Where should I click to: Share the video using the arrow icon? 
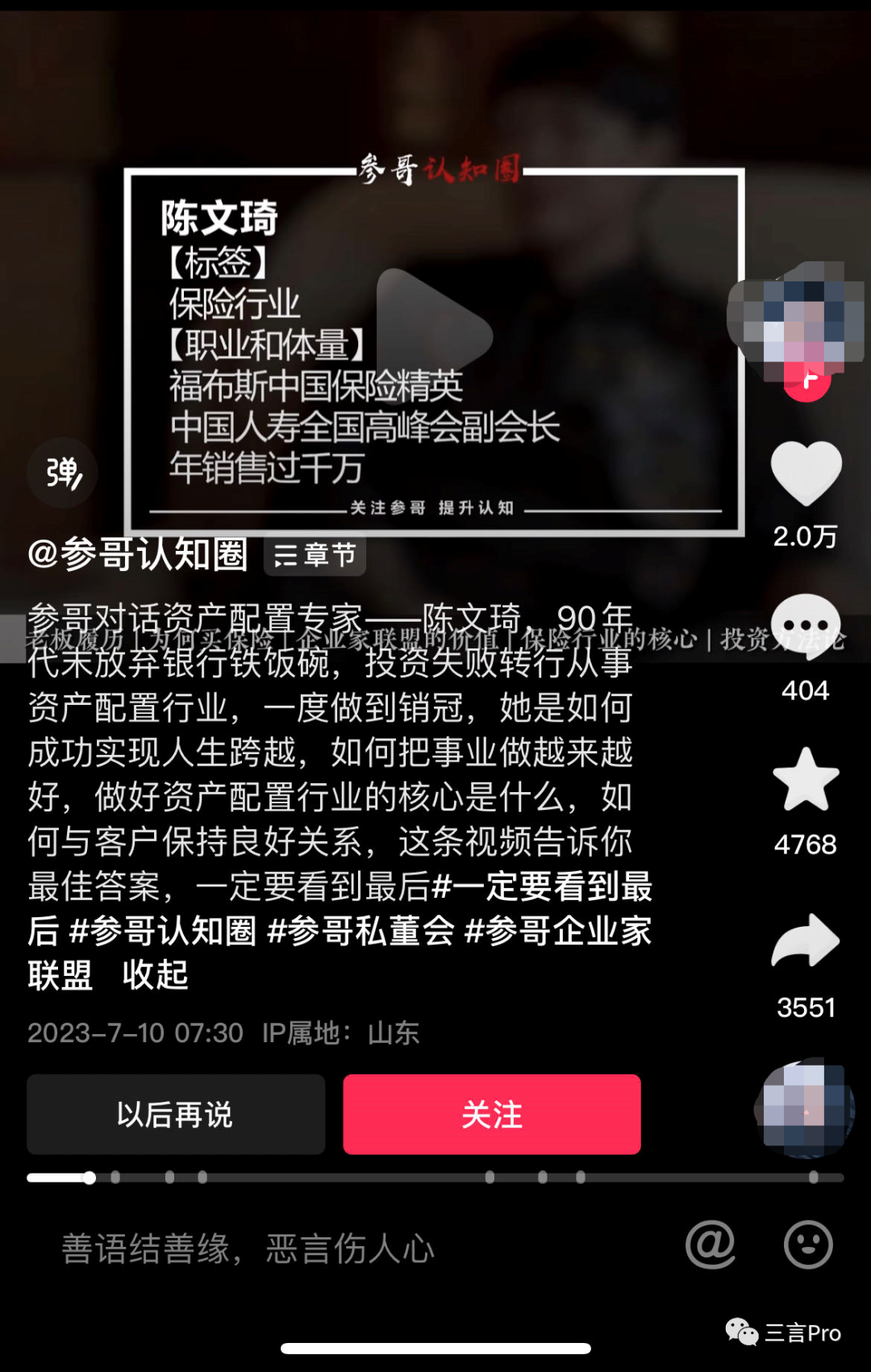tap(806, 940)
